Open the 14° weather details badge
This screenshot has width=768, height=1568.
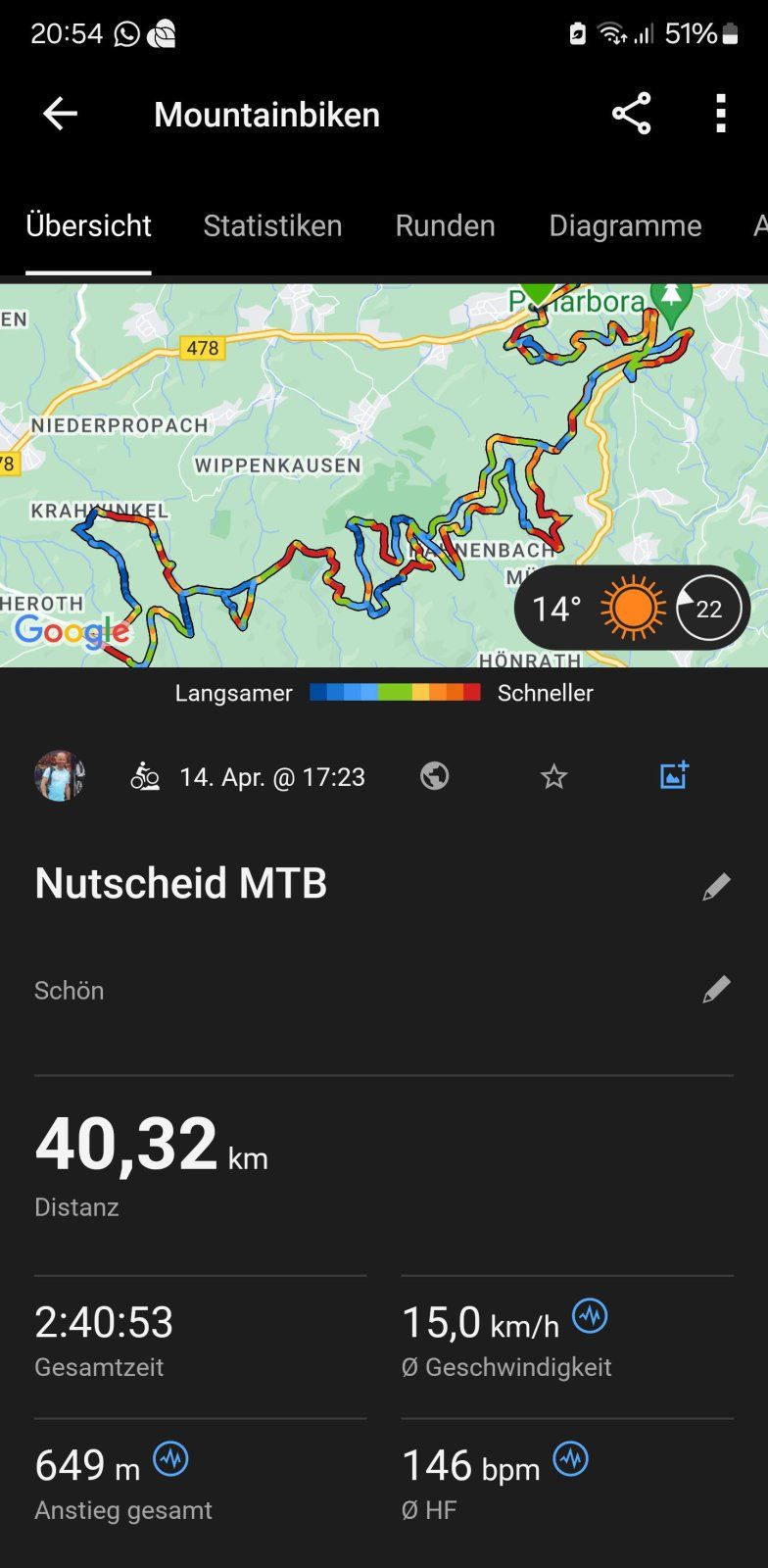[632, 609]
